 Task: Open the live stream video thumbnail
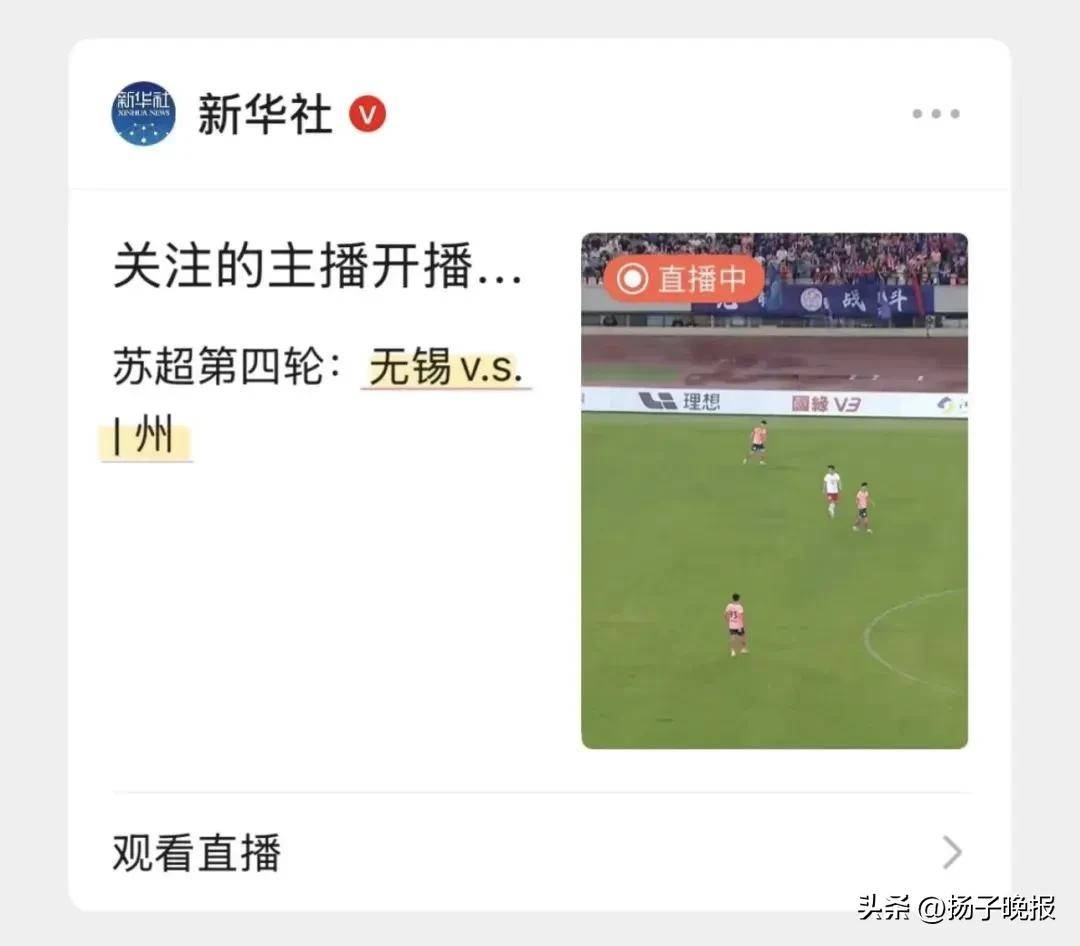tap(774, 491)
